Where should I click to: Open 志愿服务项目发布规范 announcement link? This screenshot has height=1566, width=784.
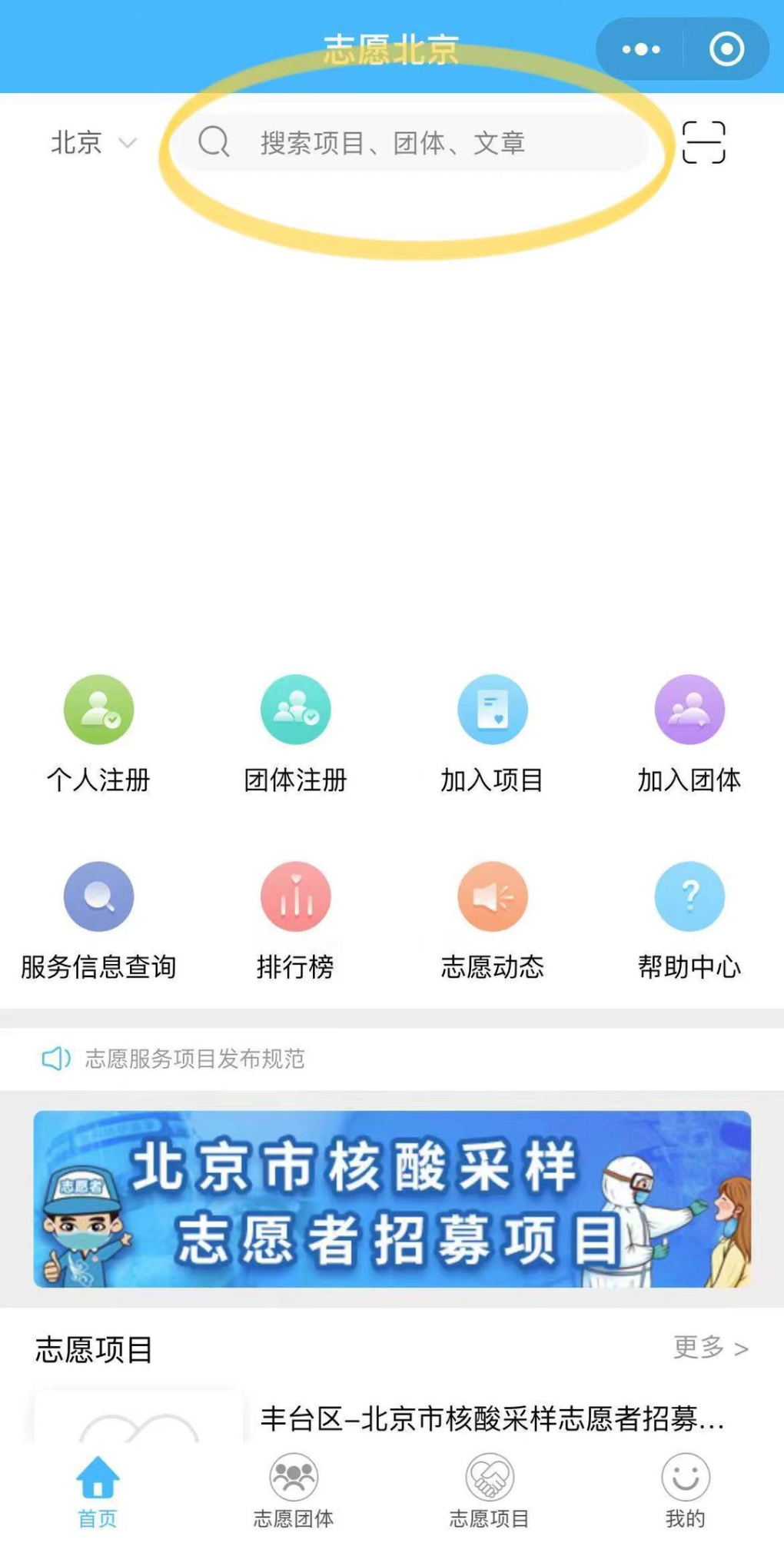(194, 1059)
